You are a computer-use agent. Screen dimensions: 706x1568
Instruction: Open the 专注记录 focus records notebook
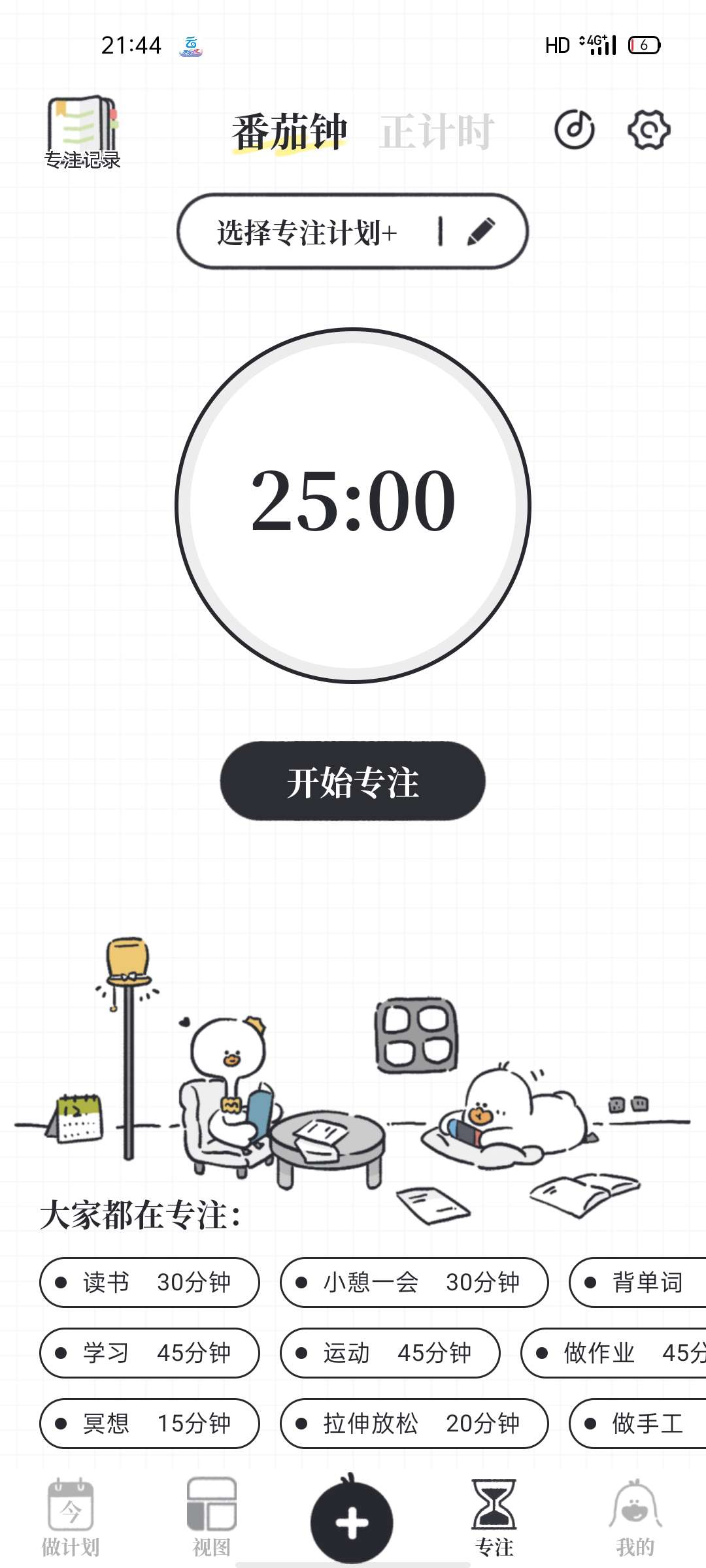[82, 133]
